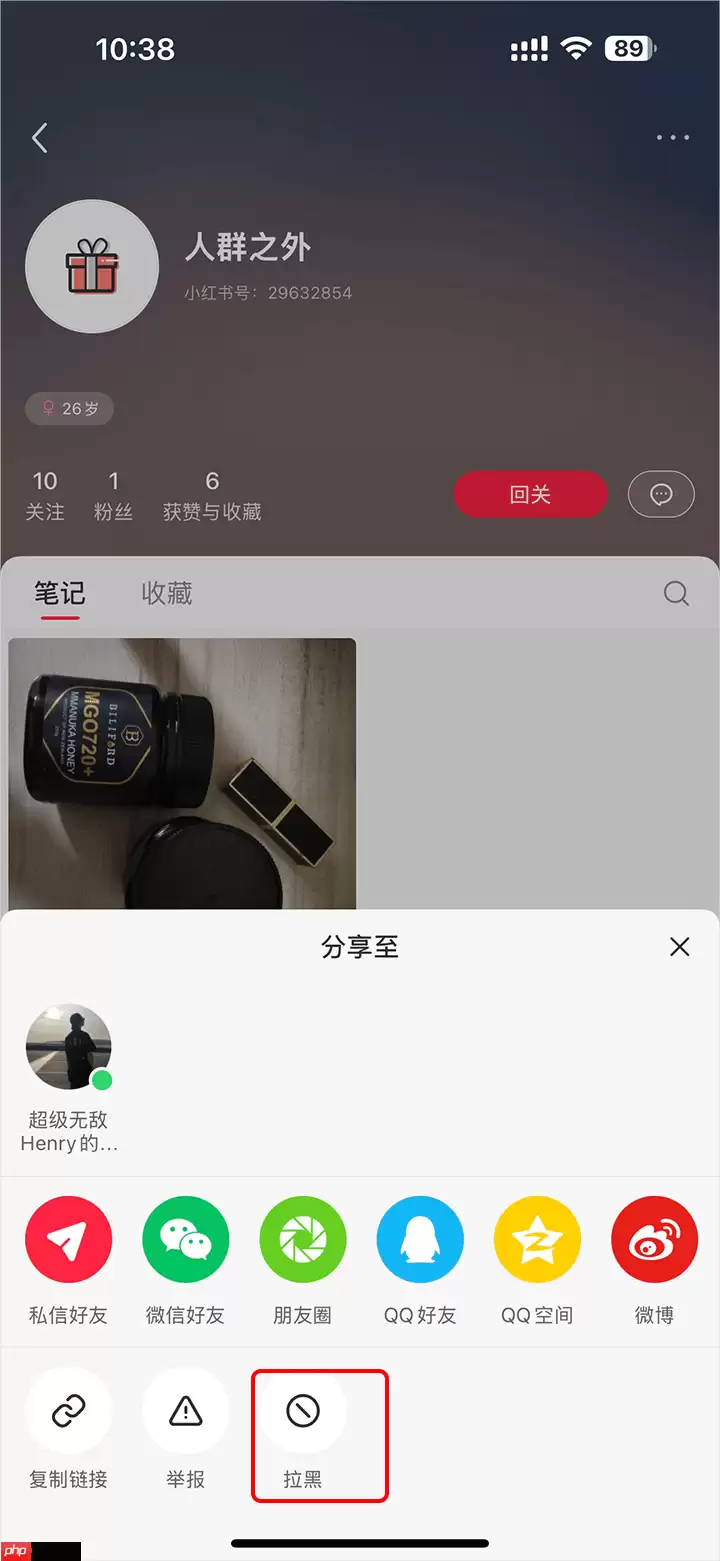
Task: Tap the 回关 follow-back button
Action: (x=531, y=494)
